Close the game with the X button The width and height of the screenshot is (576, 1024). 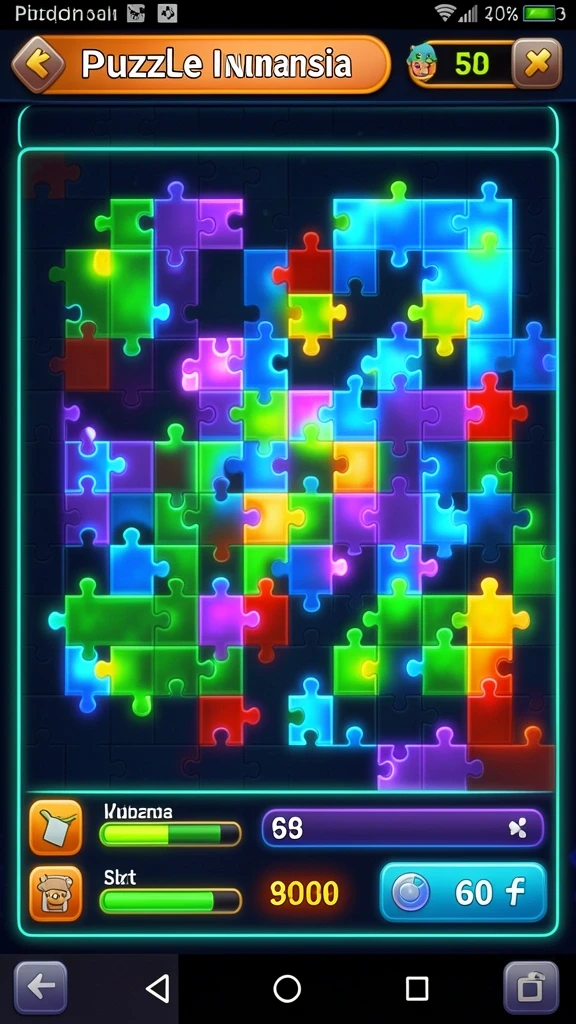(x=537, y=63)
